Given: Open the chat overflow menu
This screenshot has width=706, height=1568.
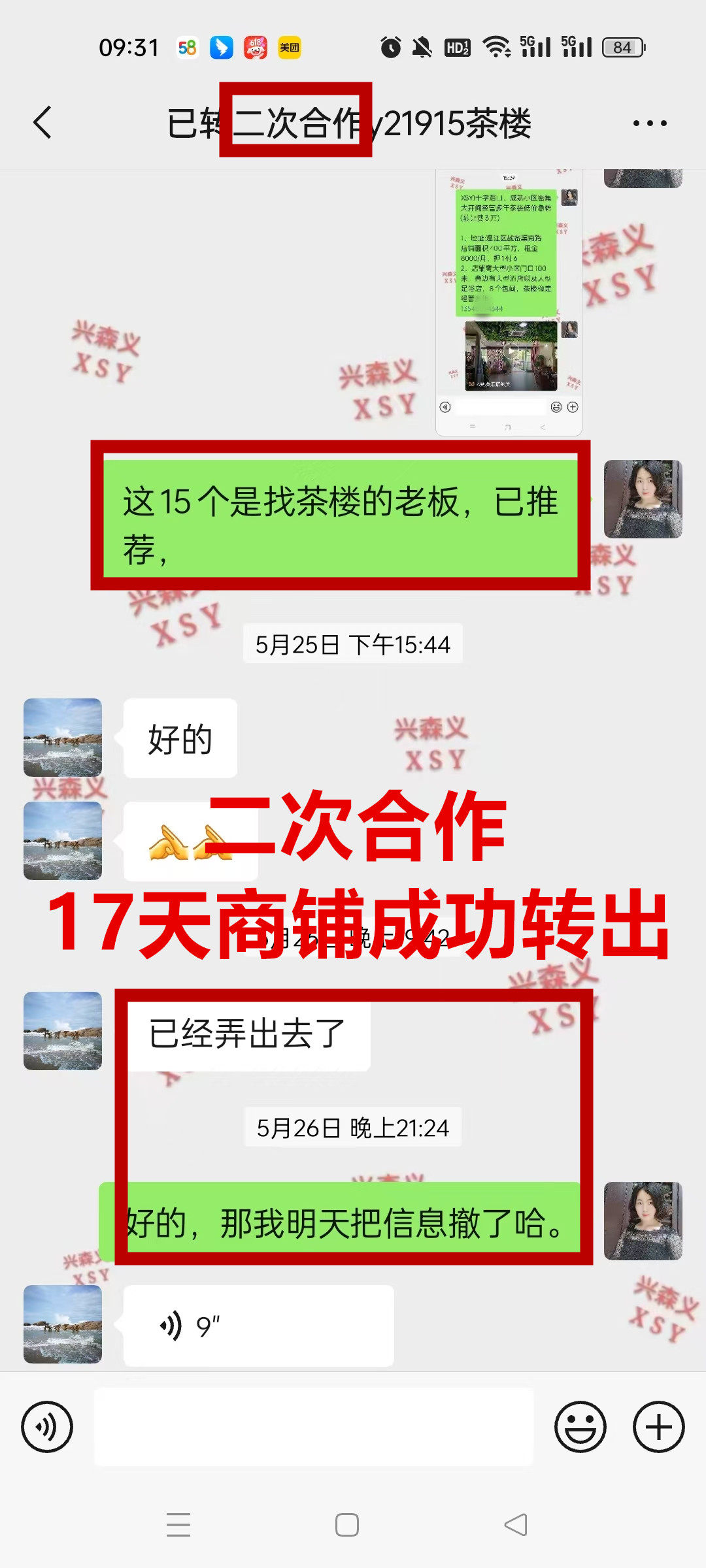Looking at the screenshot, I should [650, 123].
